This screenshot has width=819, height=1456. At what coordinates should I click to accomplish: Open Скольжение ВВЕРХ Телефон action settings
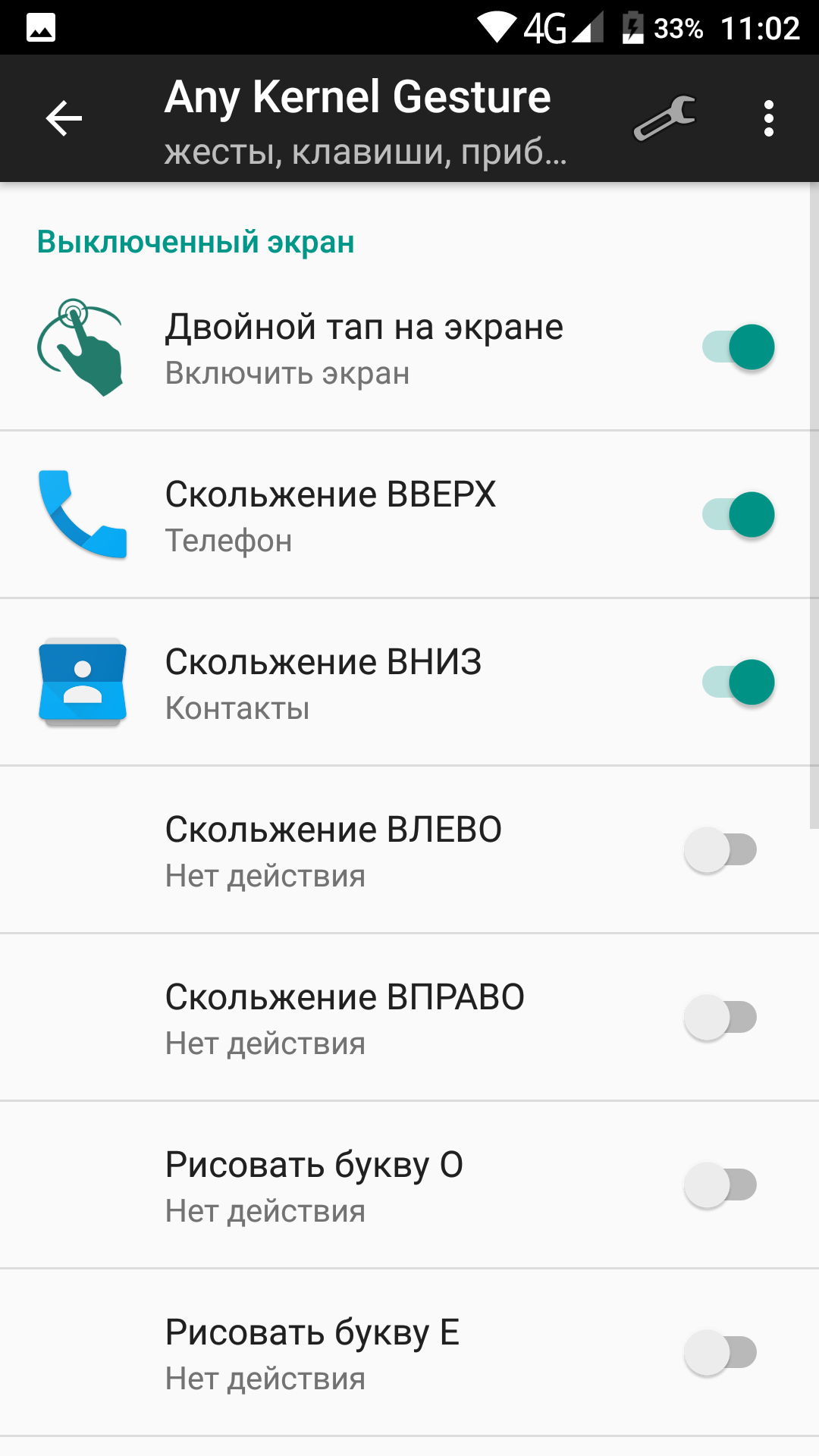click(x=409, y=515)
